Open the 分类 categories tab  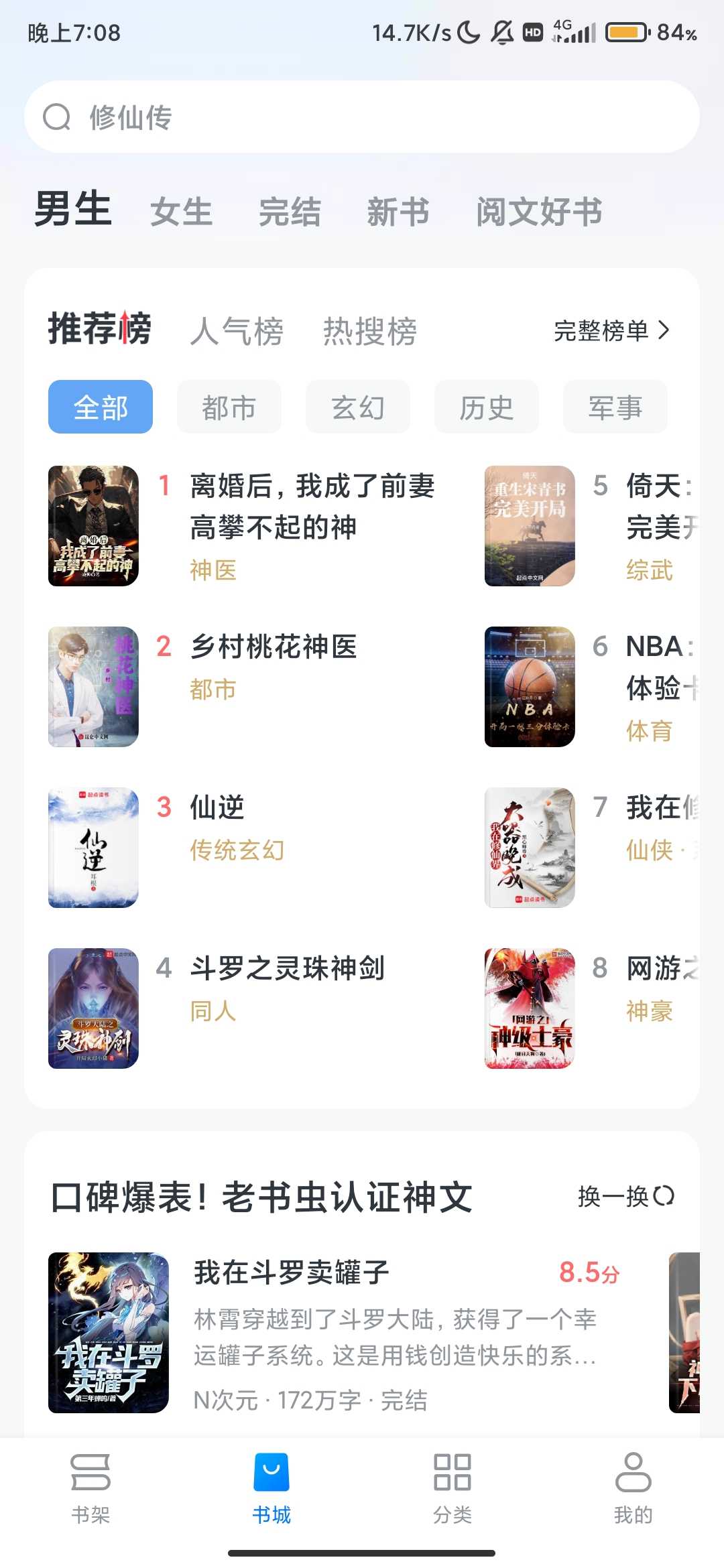point(452,1484)
